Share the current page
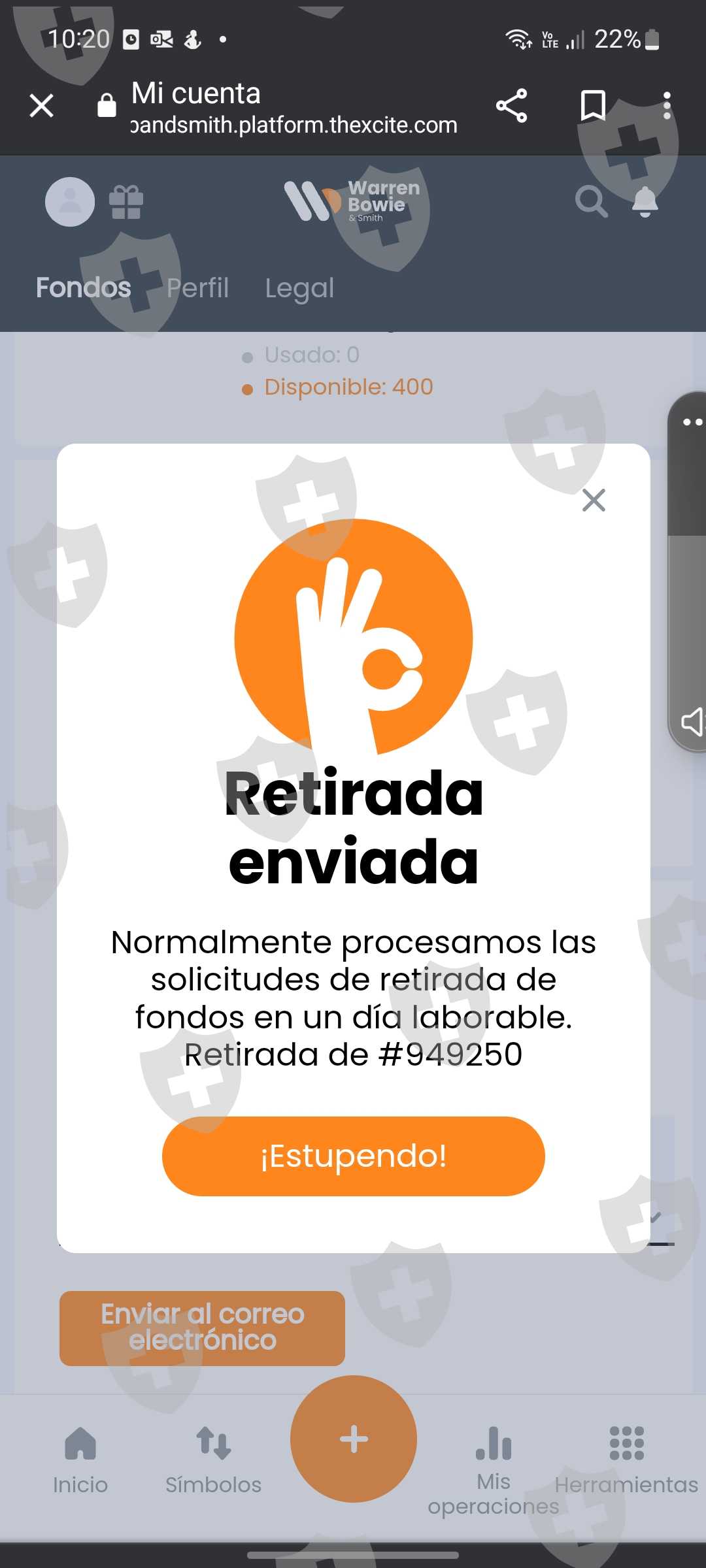 (511, 106)
